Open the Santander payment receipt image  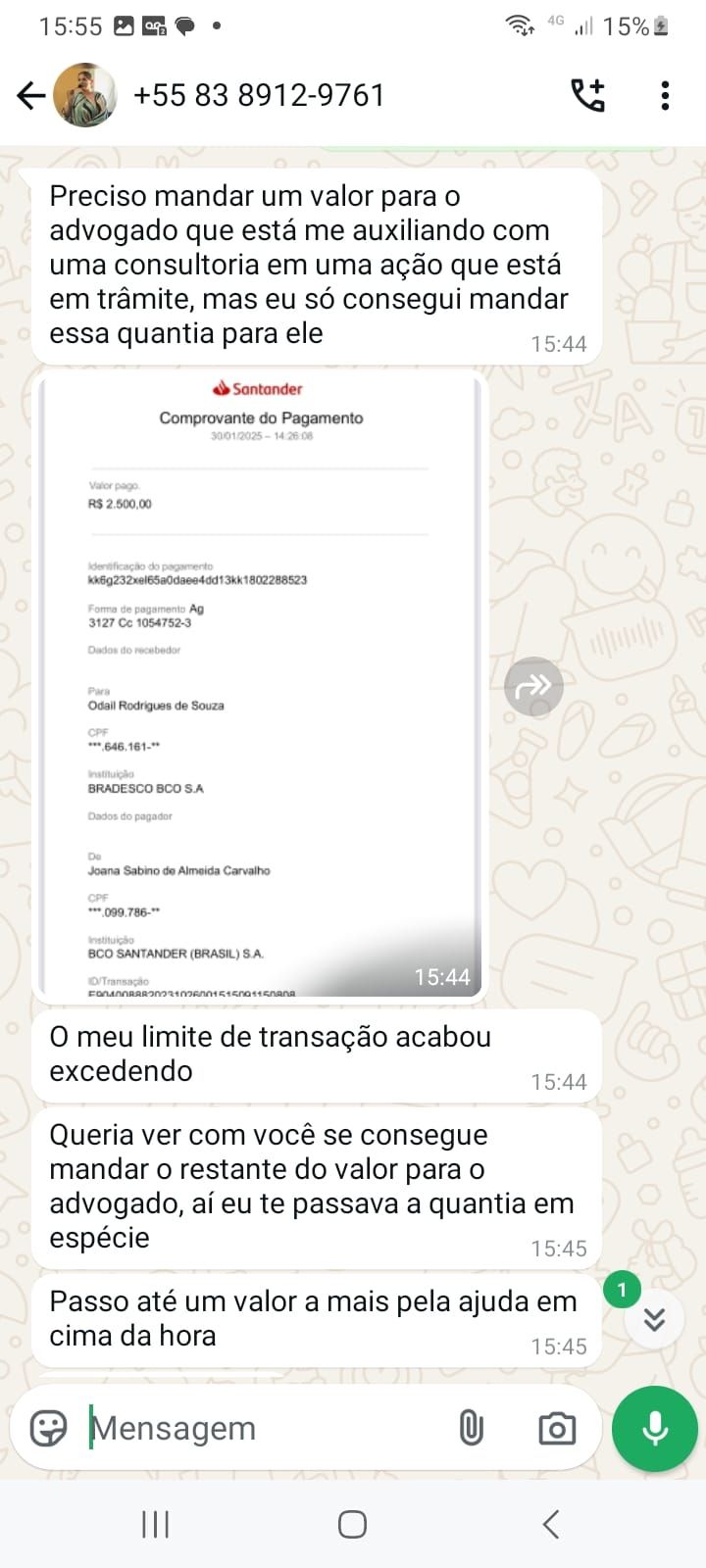[260, 686]
